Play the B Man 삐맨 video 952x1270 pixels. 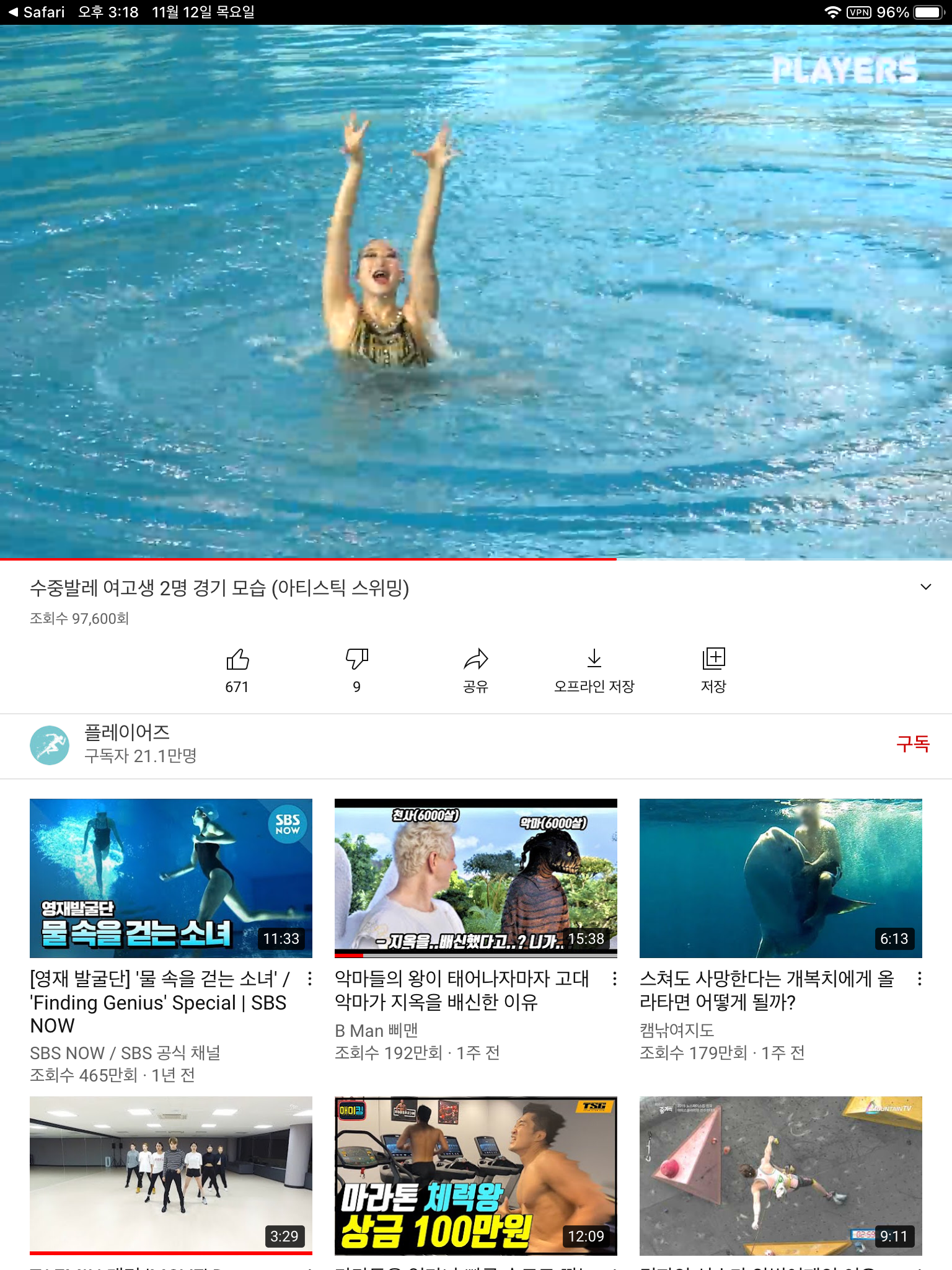476,878
